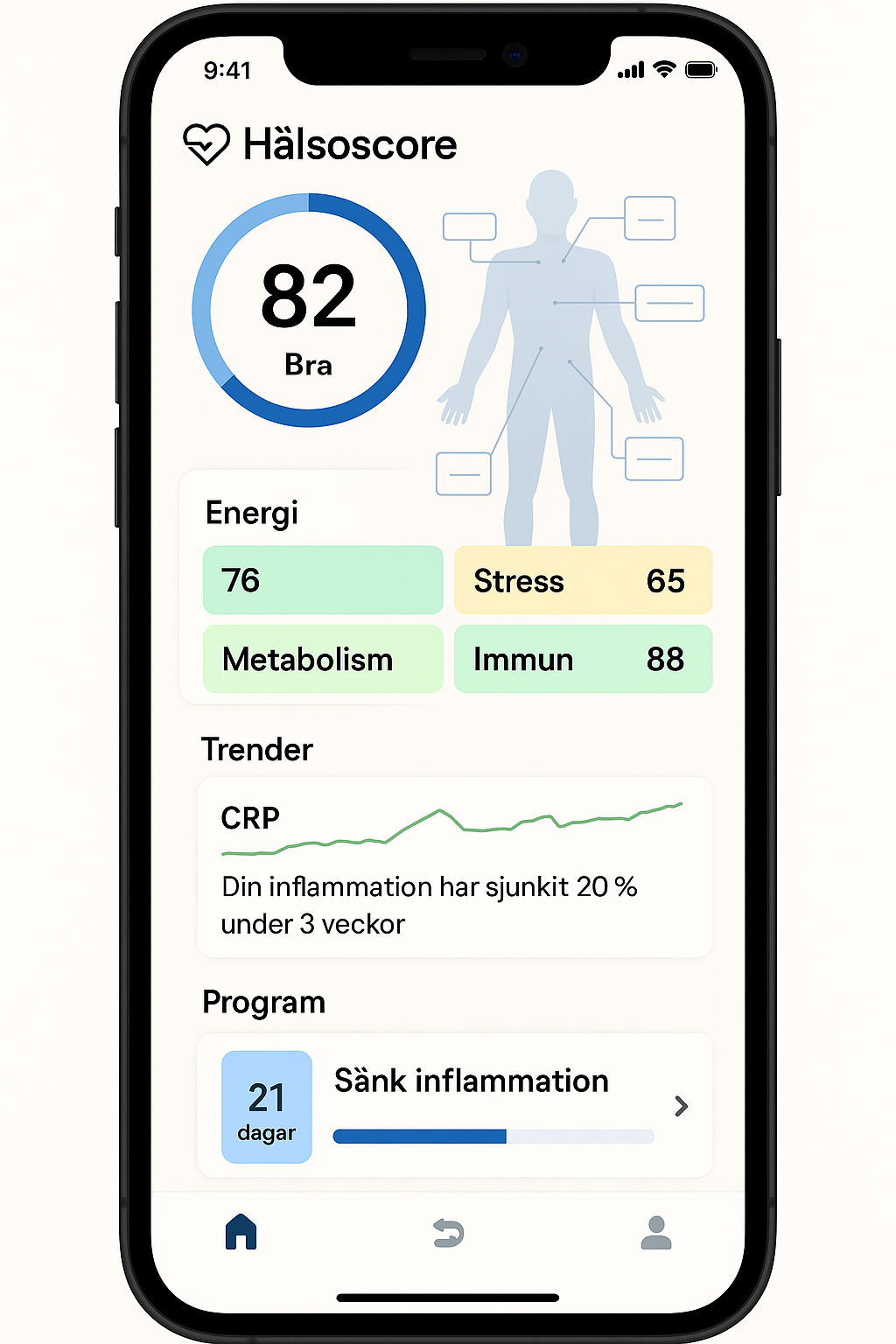Switch to the return-arrow middle tab
Image resolution: width=896 pixels, height=1344 pixels.
tap(448, 1233)
